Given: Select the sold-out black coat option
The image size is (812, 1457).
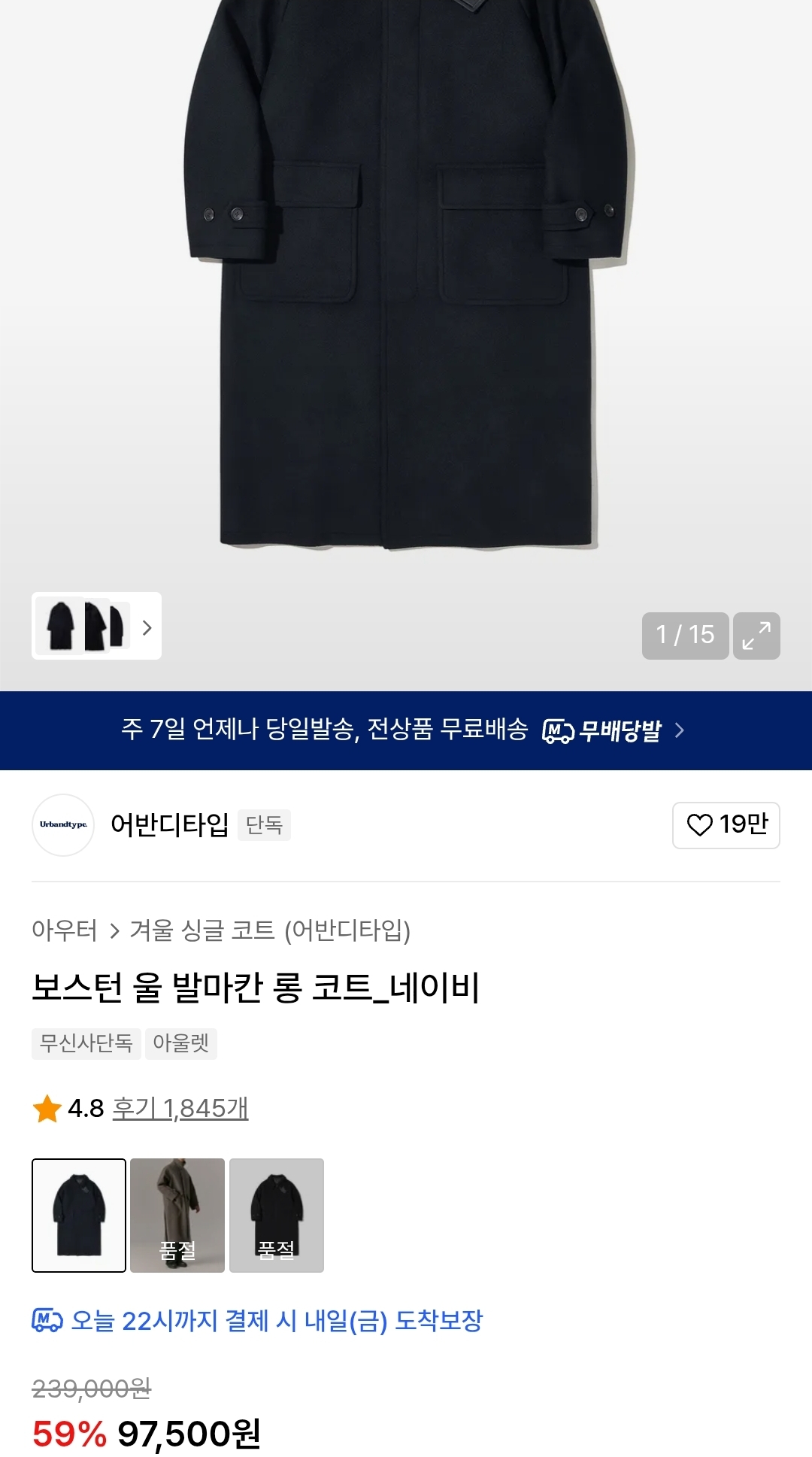Looking at the screenshot, I should [277, 1216].
